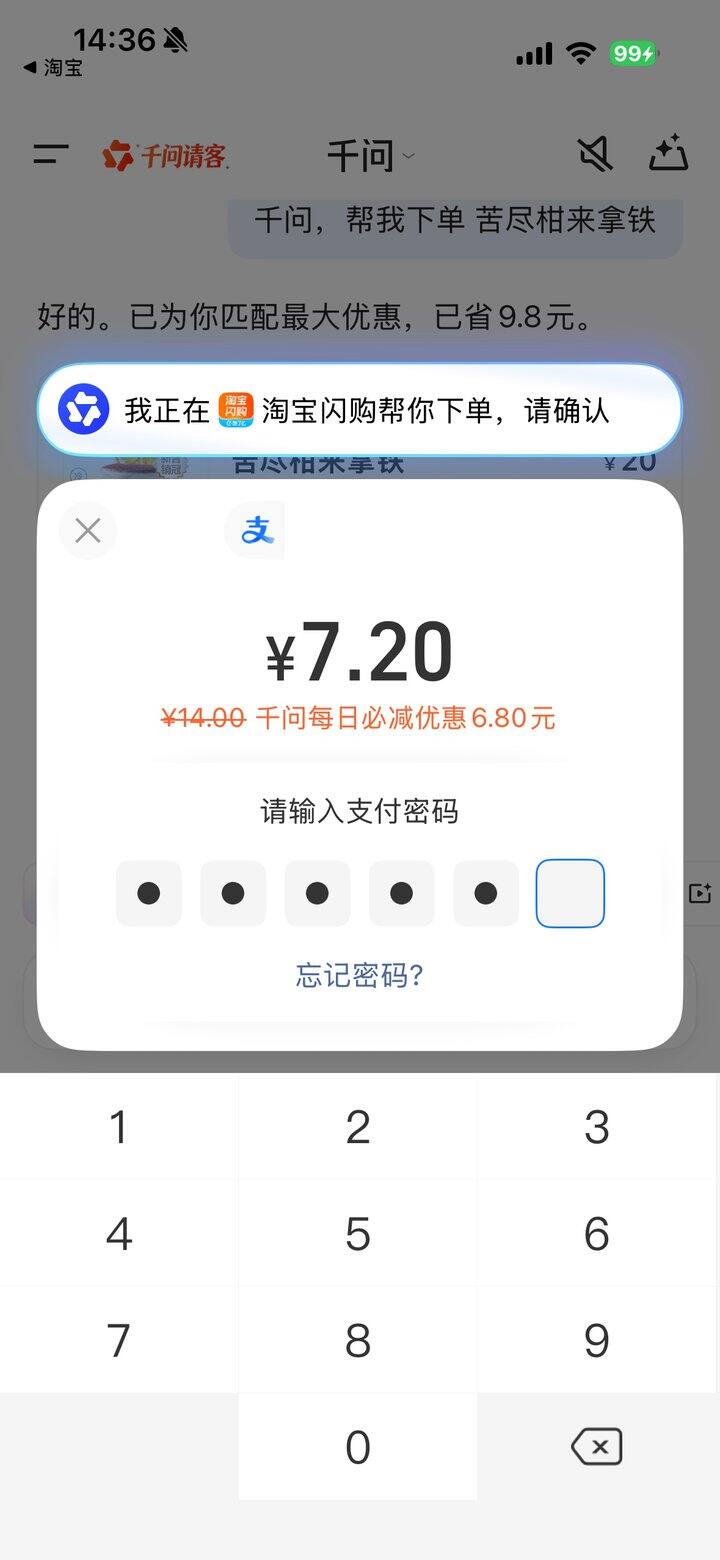
Task: Enter digit 4 on the keypad
Action: [119, 1234]
